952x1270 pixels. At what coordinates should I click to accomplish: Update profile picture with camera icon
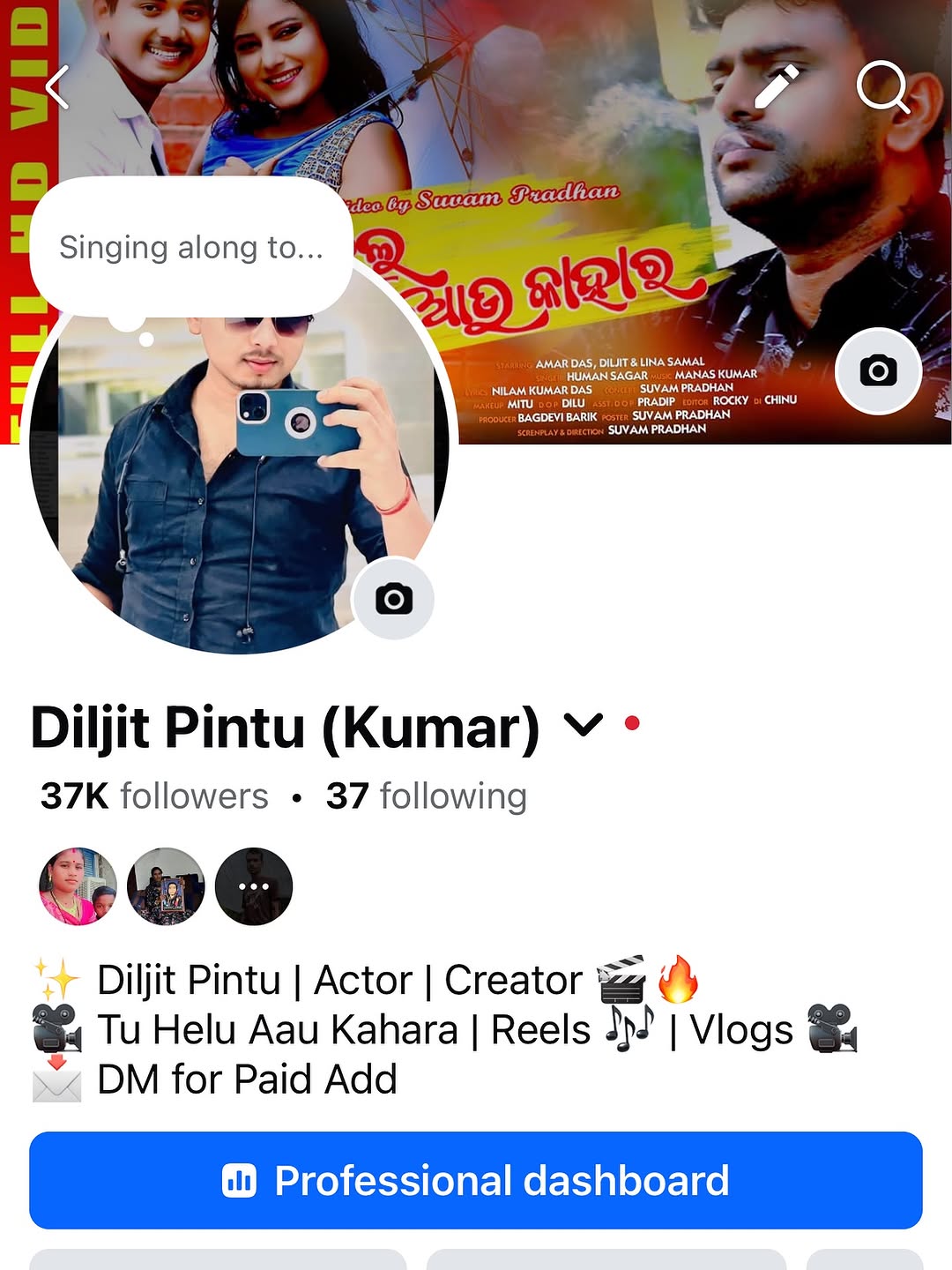click(393, 599)
